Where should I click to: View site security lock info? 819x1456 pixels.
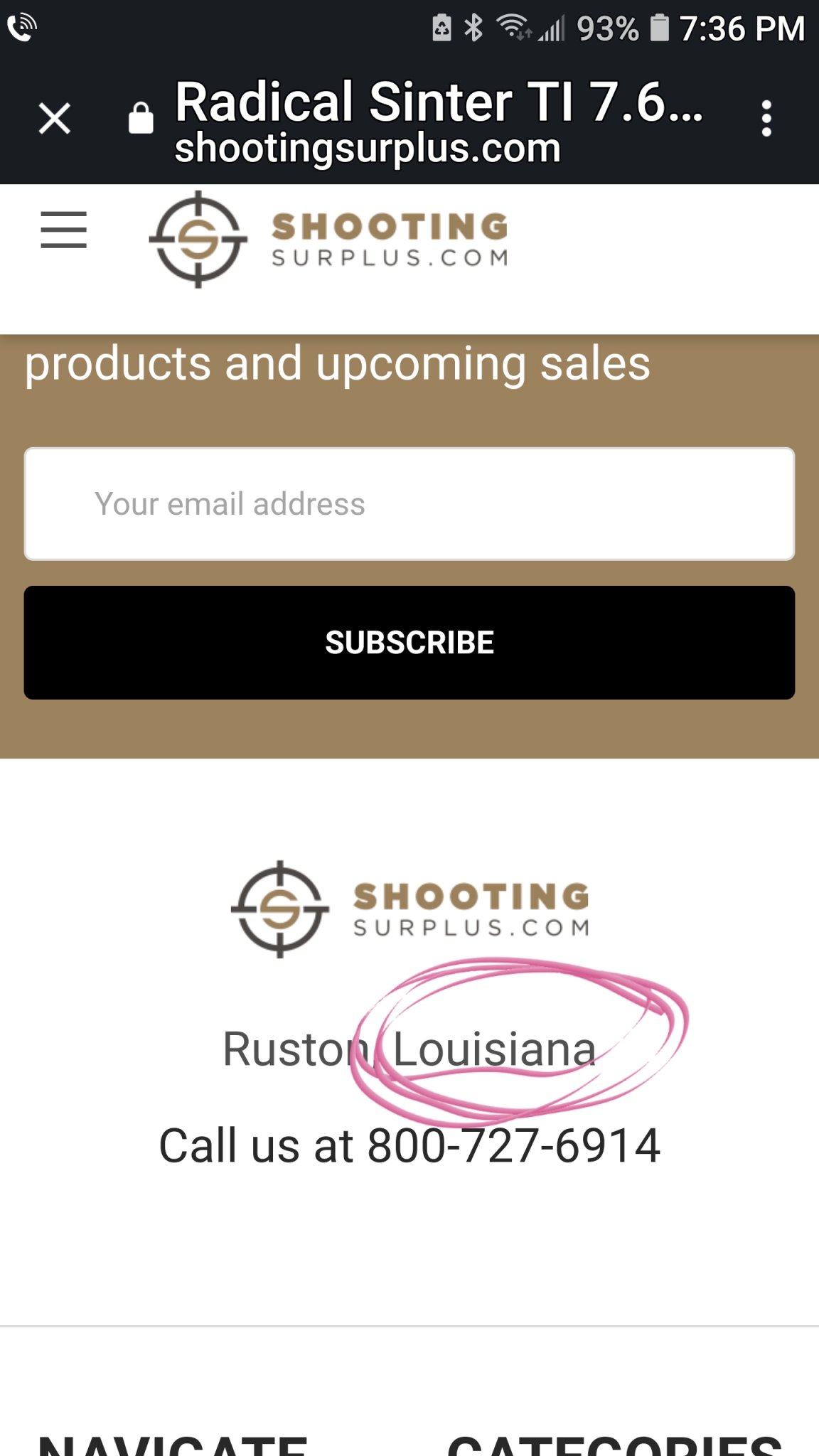click(141, 118)
